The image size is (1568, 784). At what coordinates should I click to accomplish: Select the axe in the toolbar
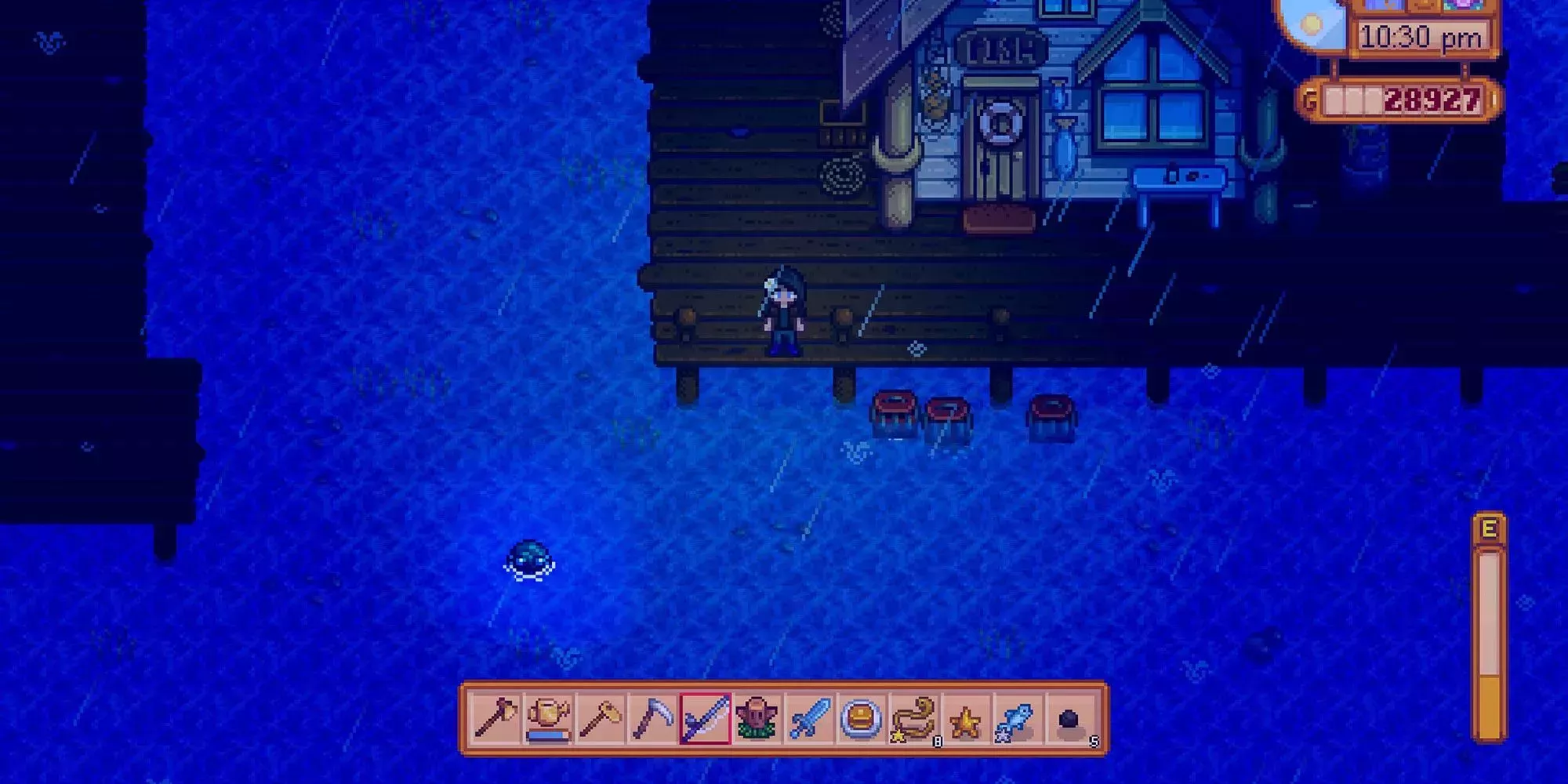click(x=497, y=718)
